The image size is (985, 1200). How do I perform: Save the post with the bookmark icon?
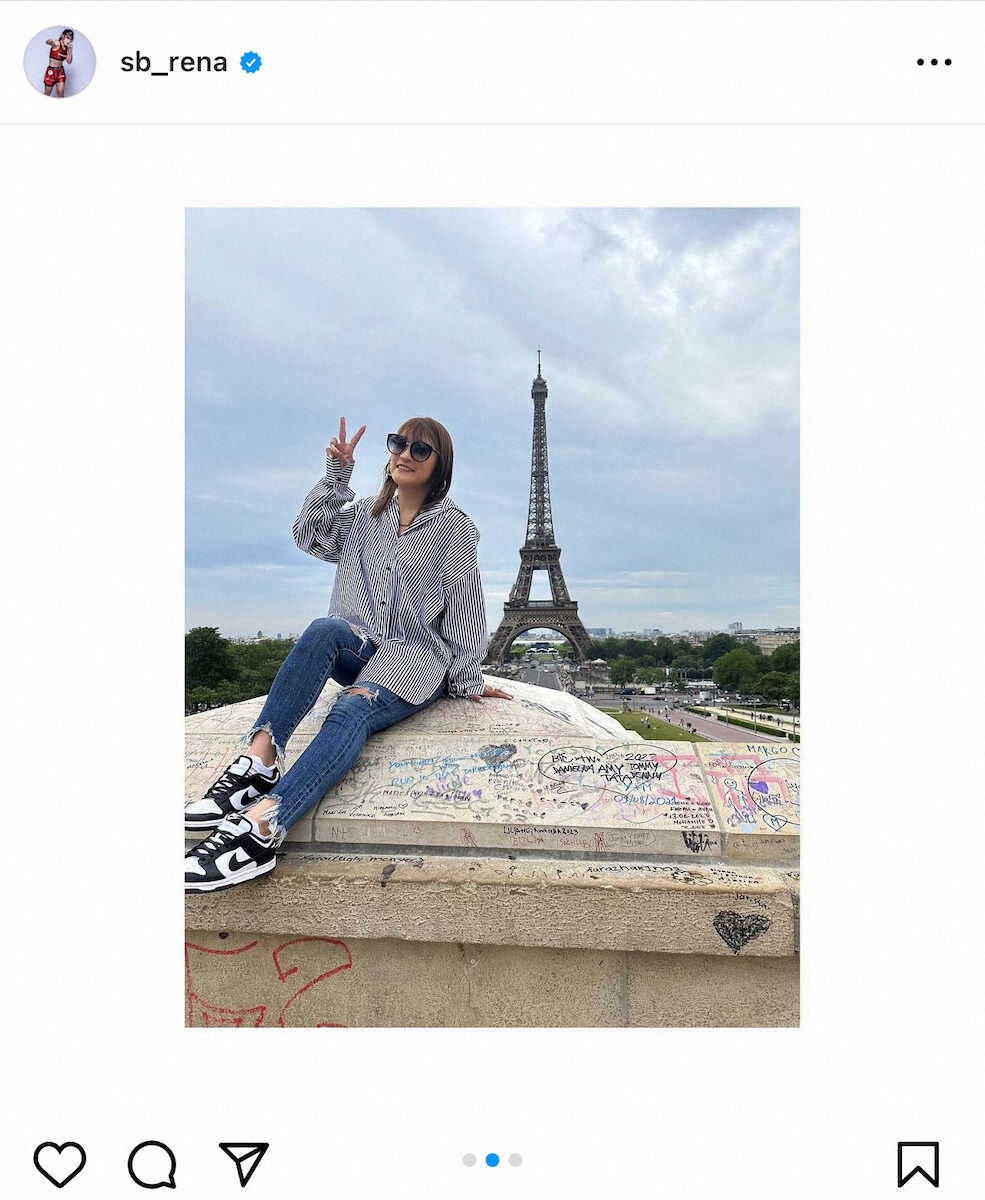pos(917,1164)
